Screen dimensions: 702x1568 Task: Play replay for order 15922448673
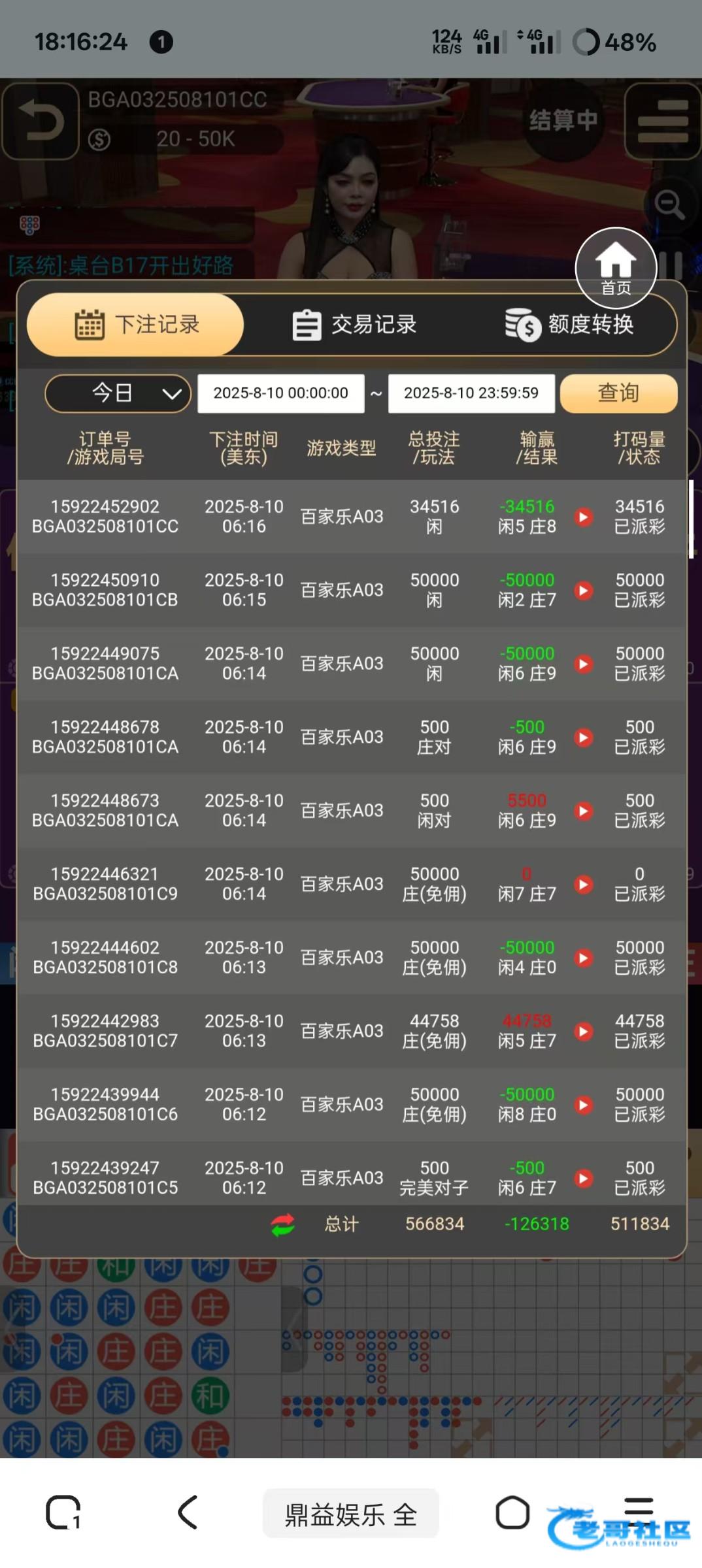click(584, 811)
